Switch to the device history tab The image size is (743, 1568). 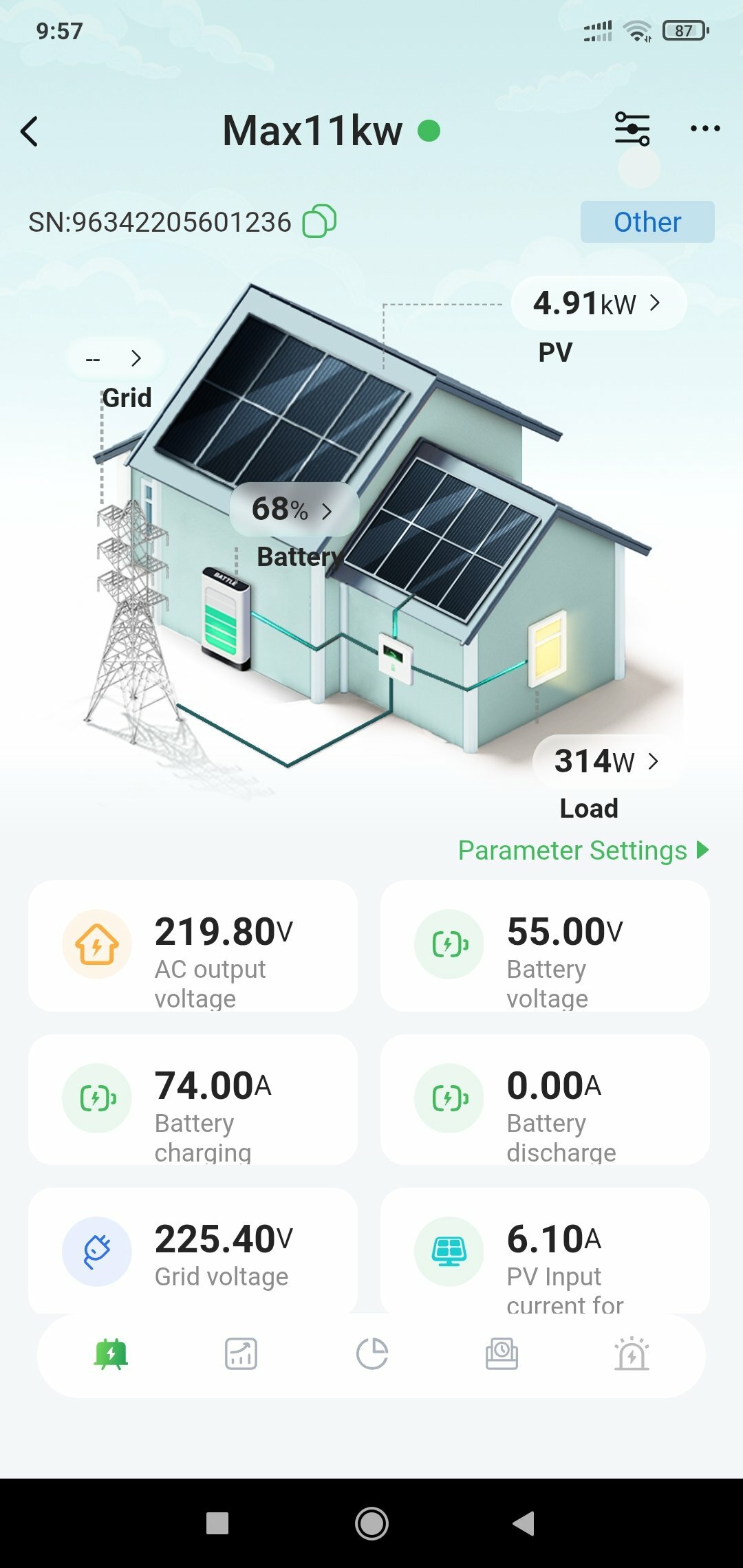click(x=502, y=1354)
